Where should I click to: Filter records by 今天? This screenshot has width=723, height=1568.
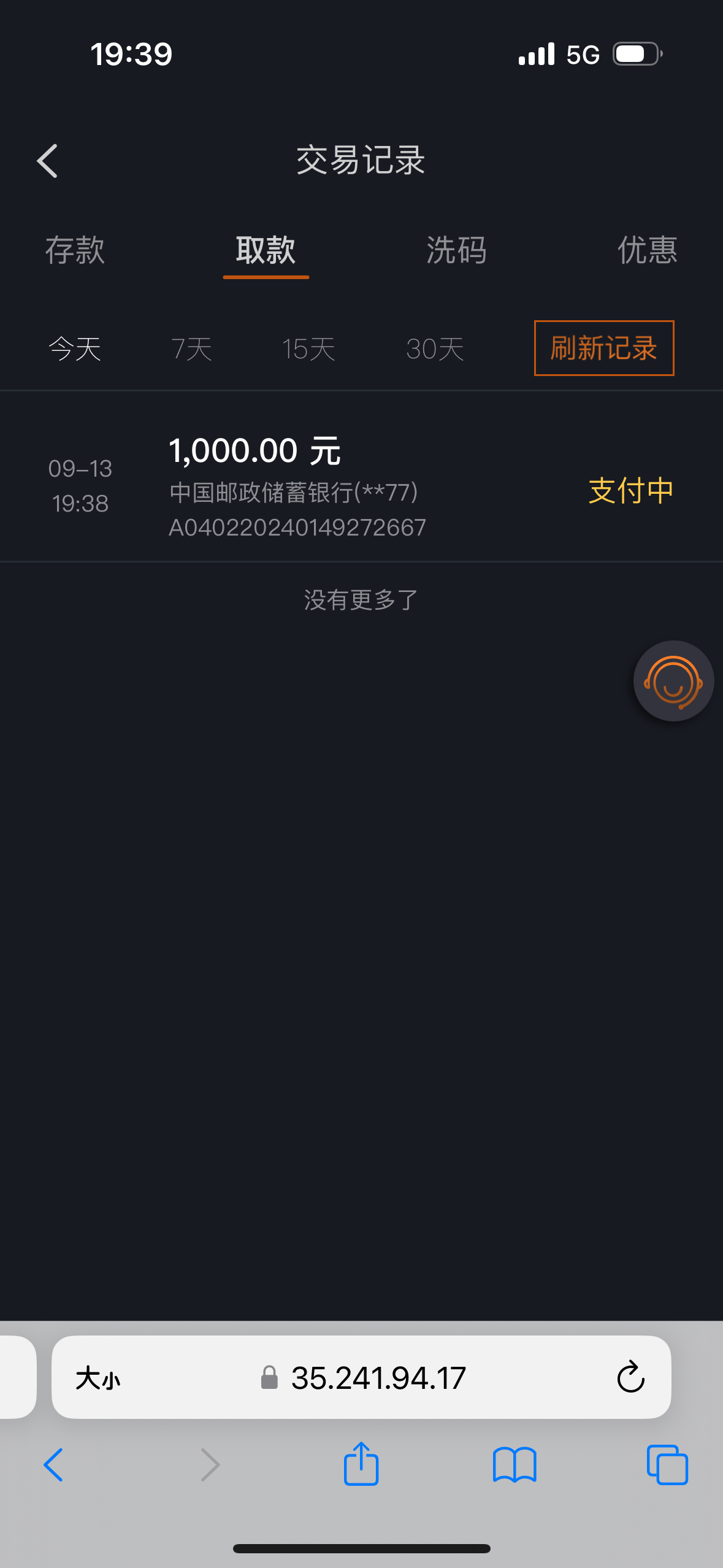click(x=75, y=348)
